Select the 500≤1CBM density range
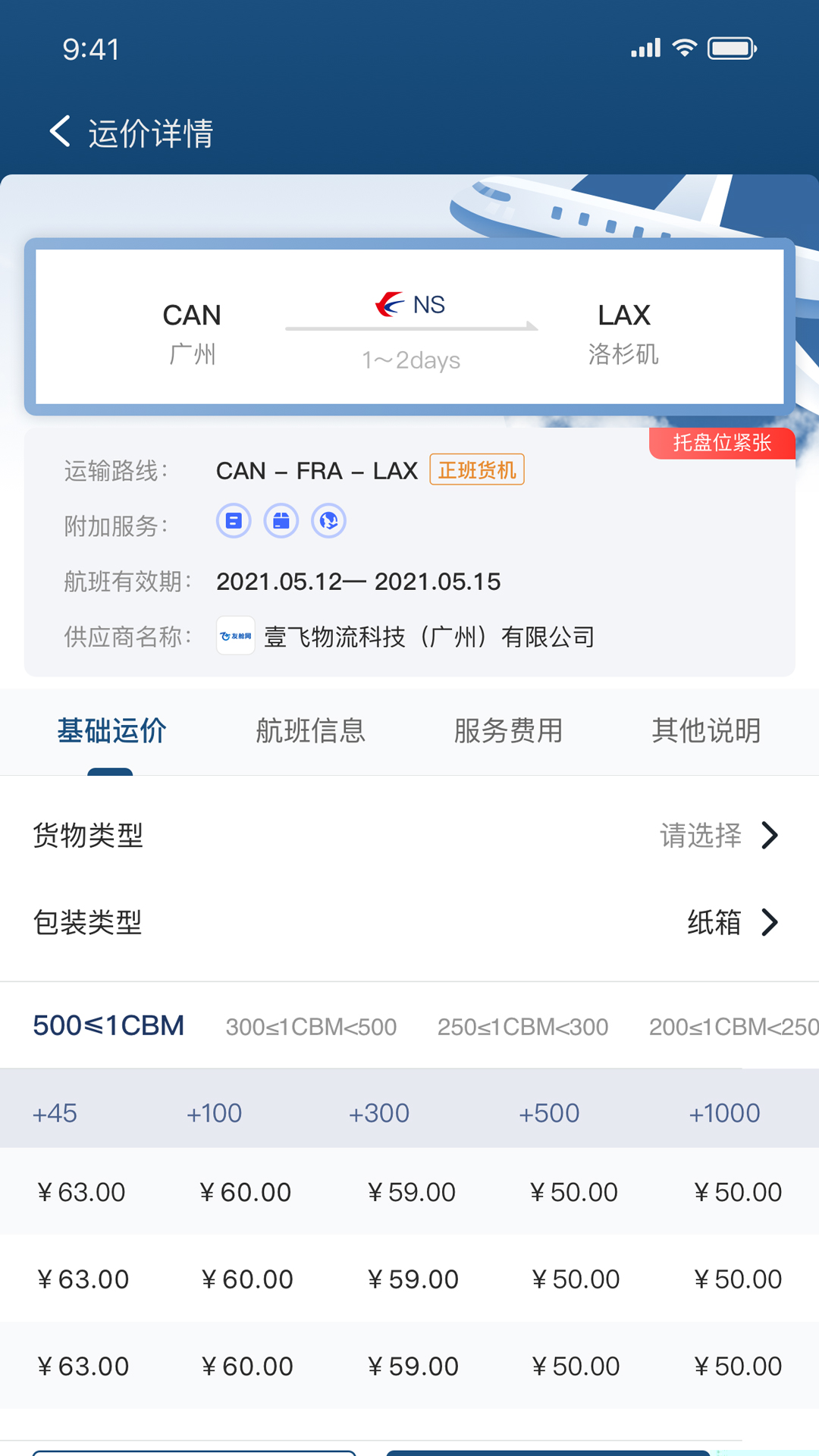Viewport: 819px width, 1456px height. point(108,1026)
